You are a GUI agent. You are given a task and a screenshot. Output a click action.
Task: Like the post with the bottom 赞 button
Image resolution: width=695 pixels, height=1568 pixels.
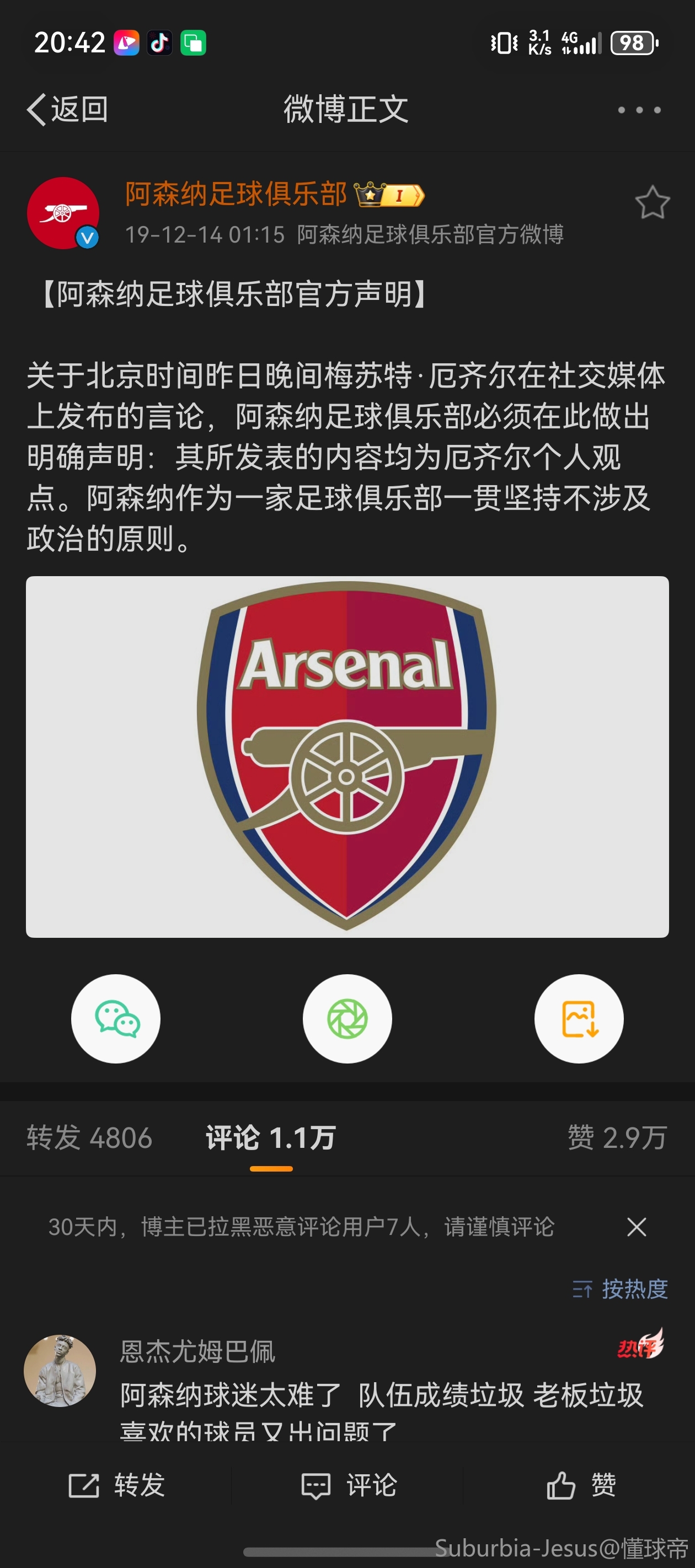coord(580,1485)
